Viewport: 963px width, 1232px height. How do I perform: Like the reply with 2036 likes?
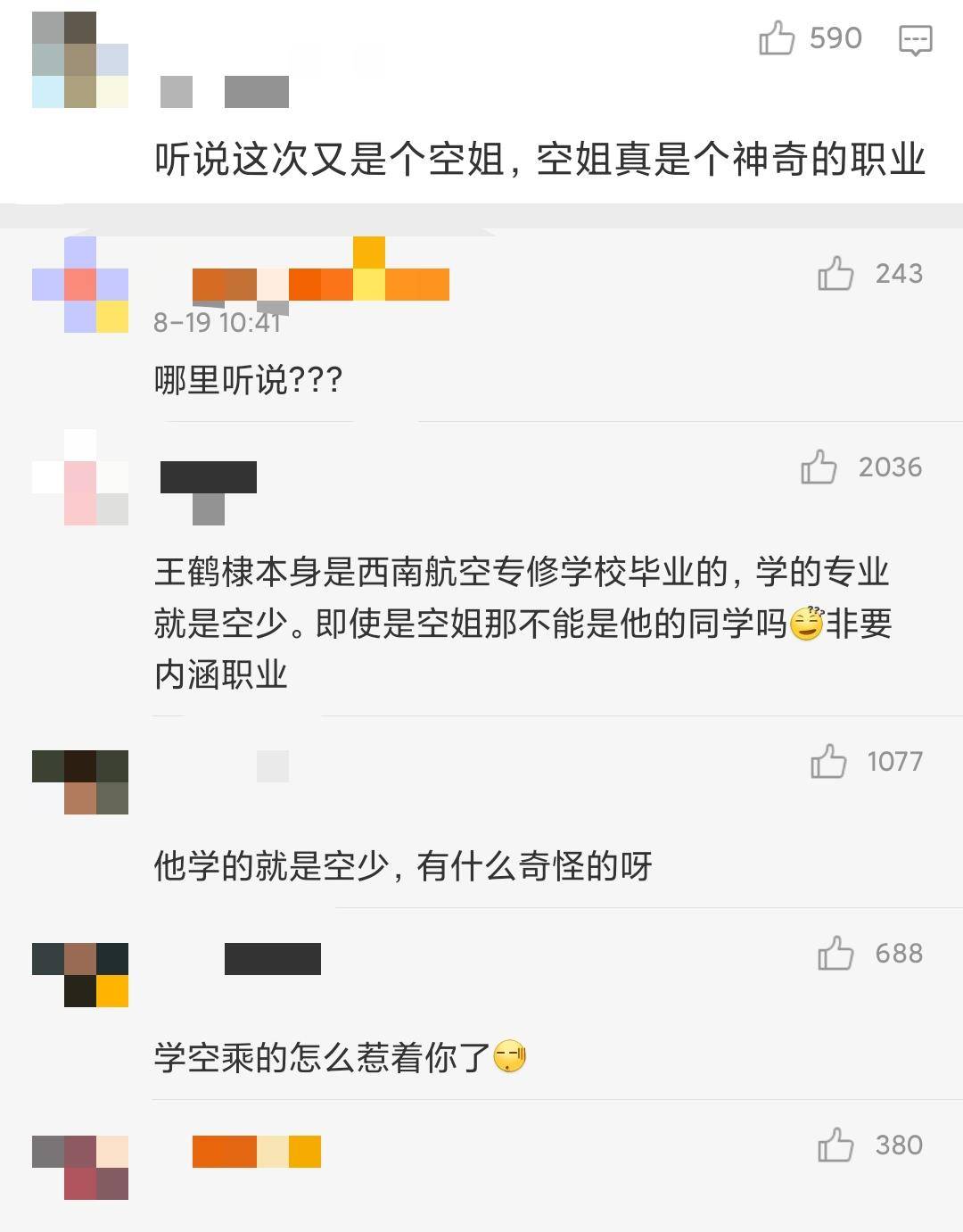[x=819, y=467]
